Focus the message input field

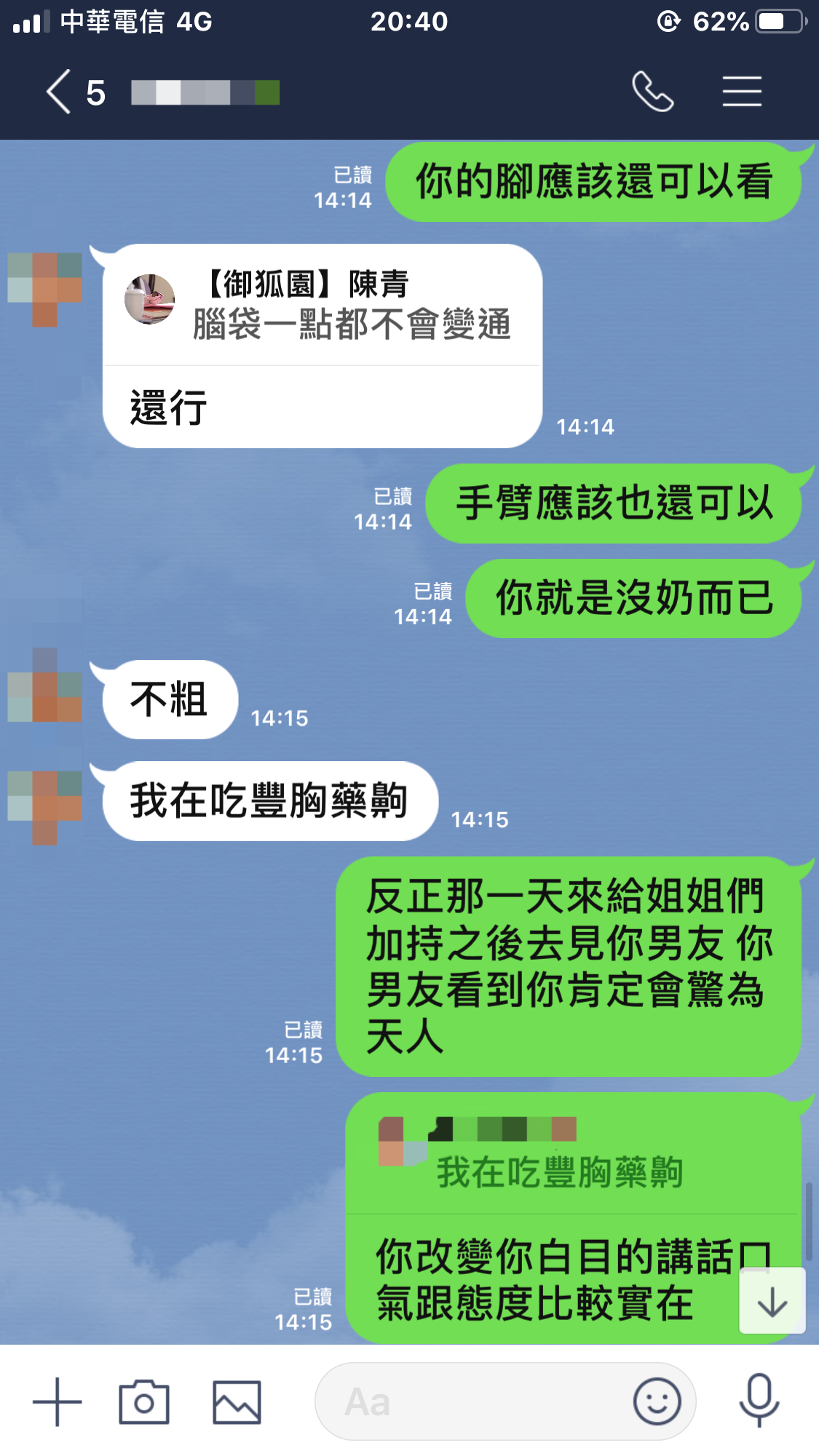click(473, 1401)
